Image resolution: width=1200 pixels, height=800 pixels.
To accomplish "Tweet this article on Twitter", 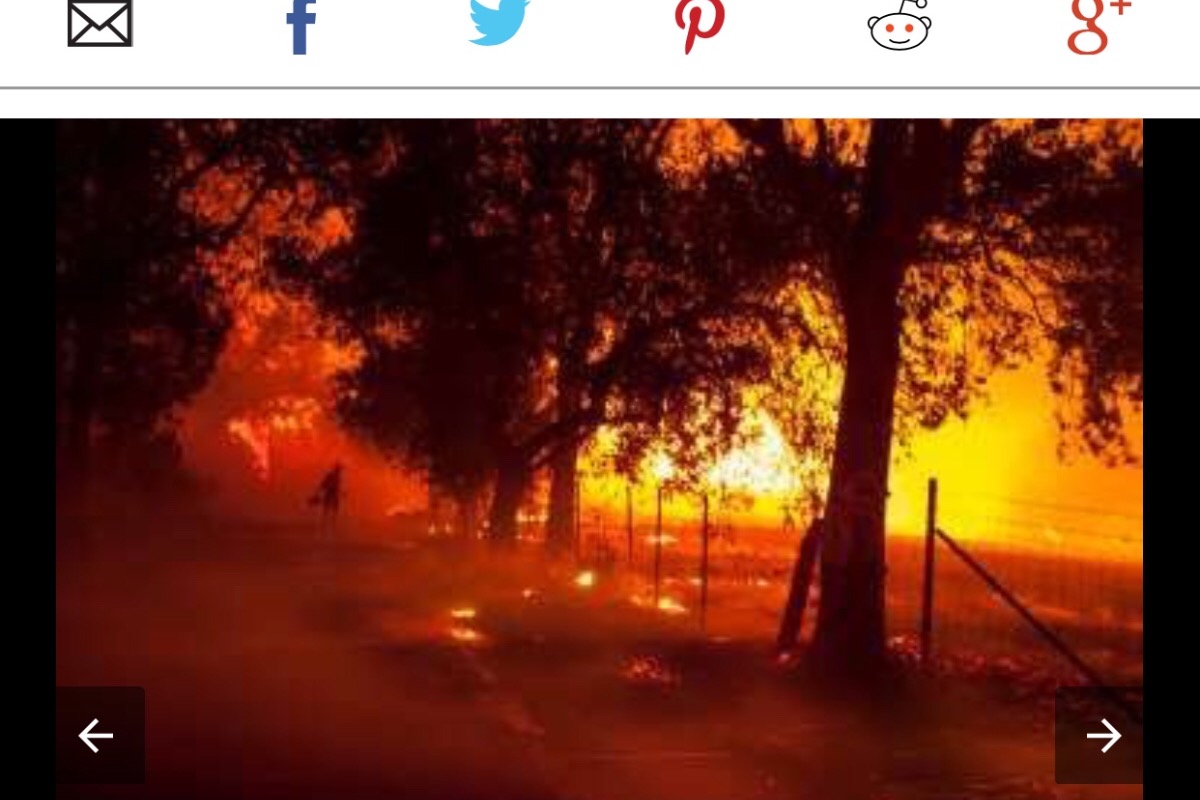I will 499,22.
